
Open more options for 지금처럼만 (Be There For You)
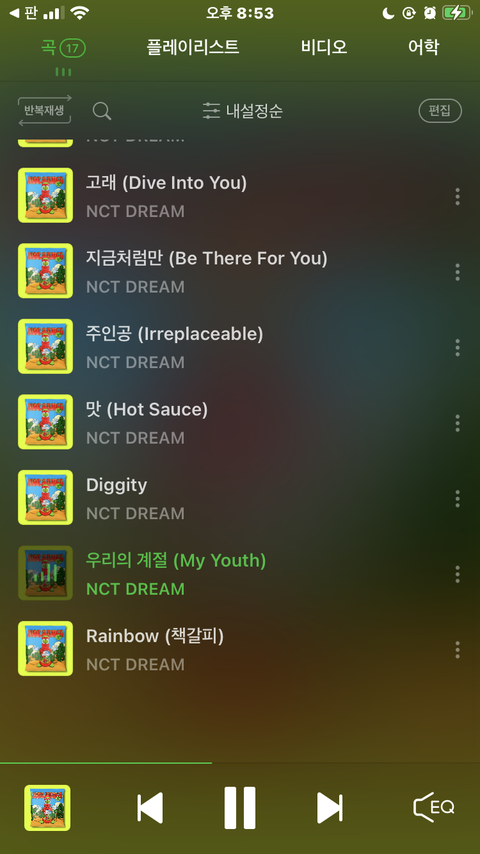(457, 272)
